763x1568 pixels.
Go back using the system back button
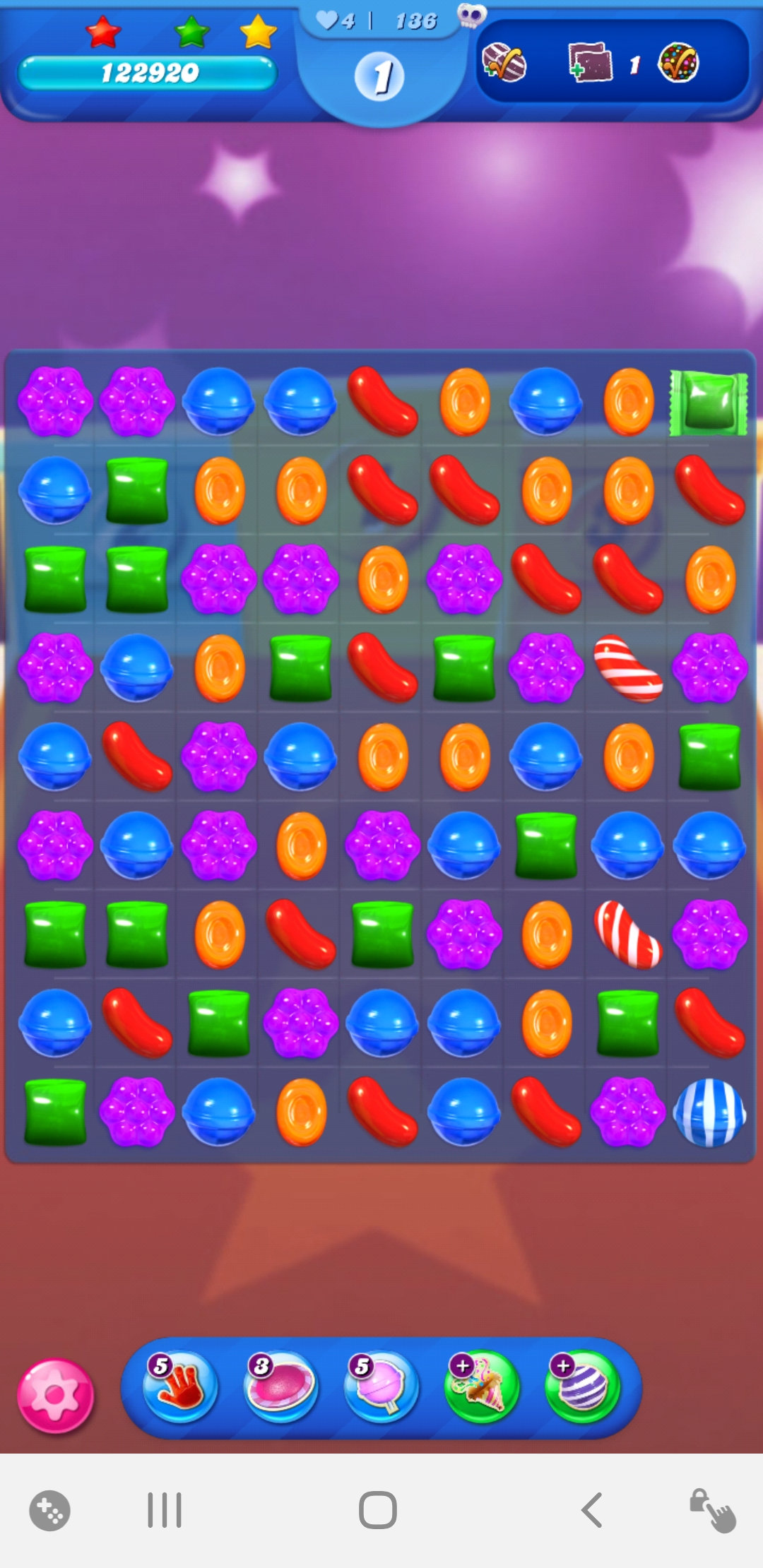592,1510
